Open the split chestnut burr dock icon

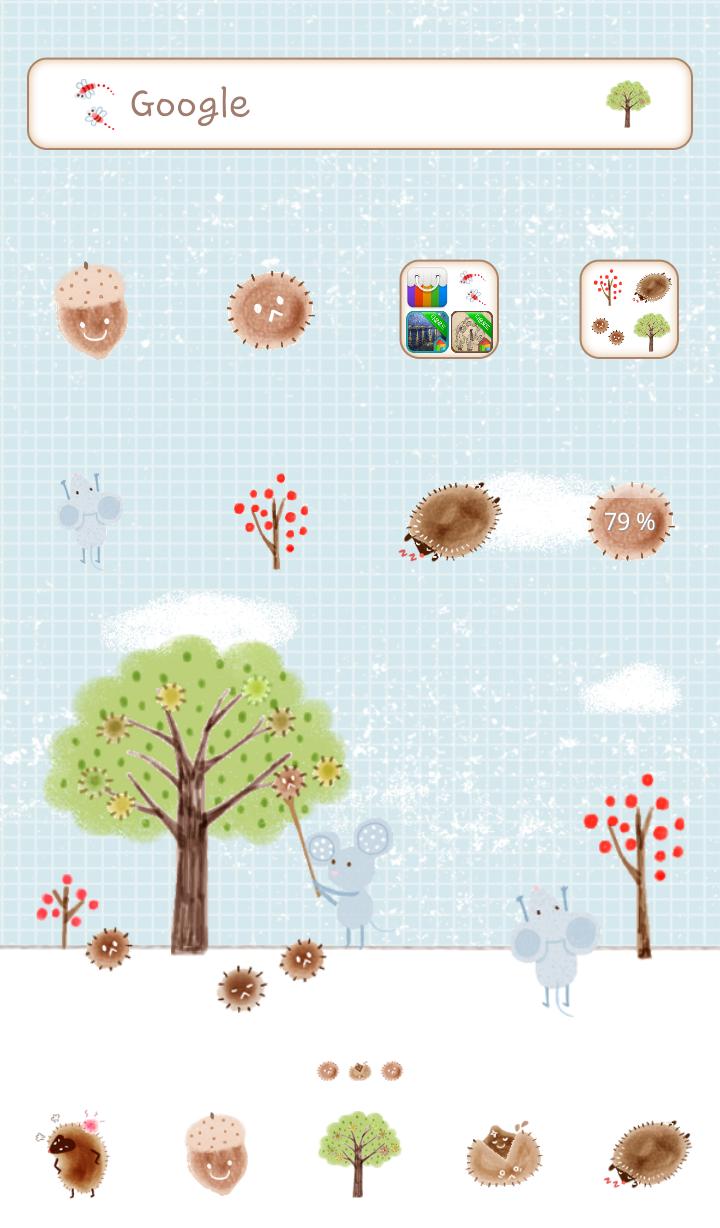pos(503,1156)
